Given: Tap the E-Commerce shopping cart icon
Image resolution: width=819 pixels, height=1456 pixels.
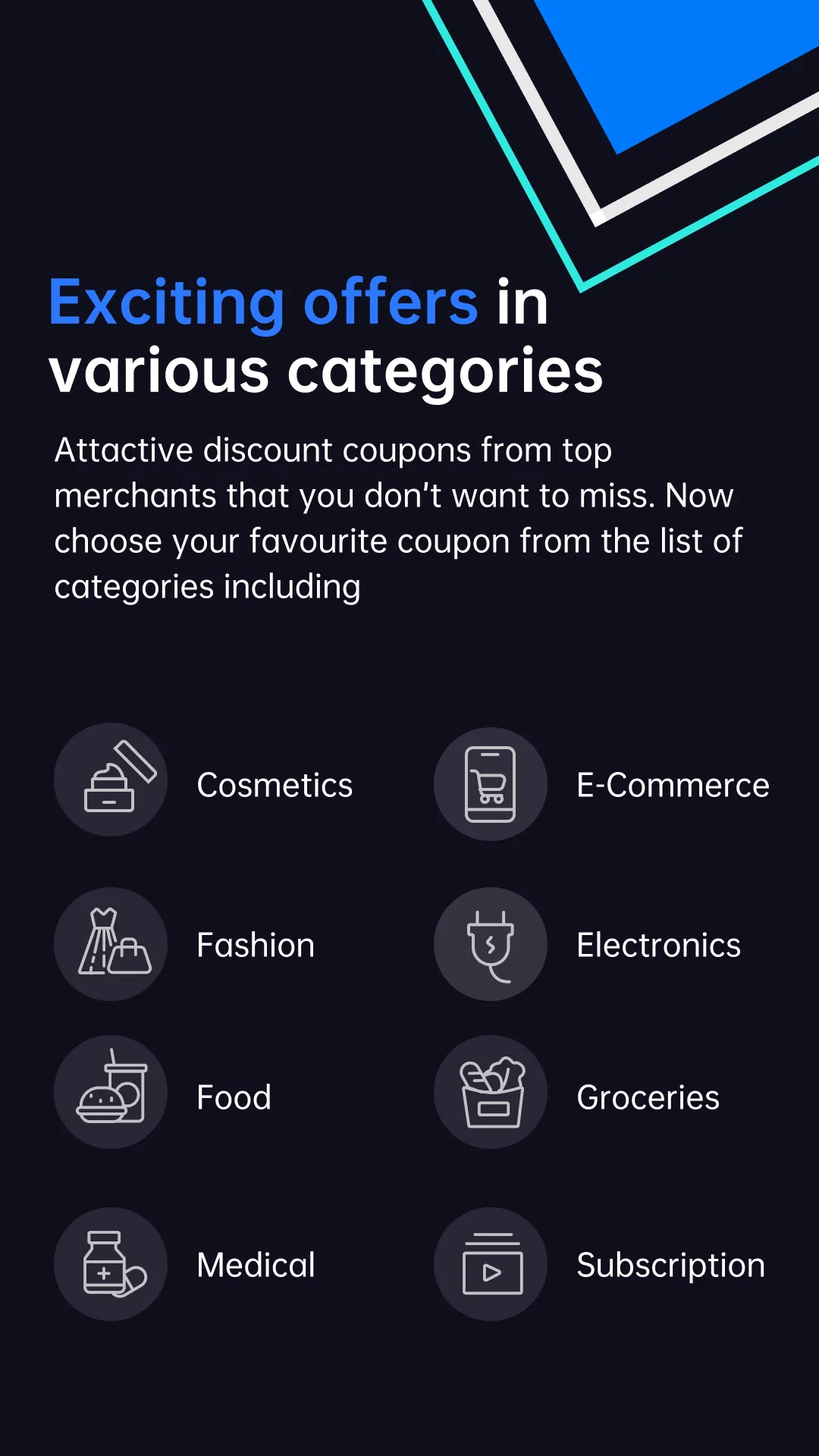Looking at the screenshot, I should click(491, 783).
